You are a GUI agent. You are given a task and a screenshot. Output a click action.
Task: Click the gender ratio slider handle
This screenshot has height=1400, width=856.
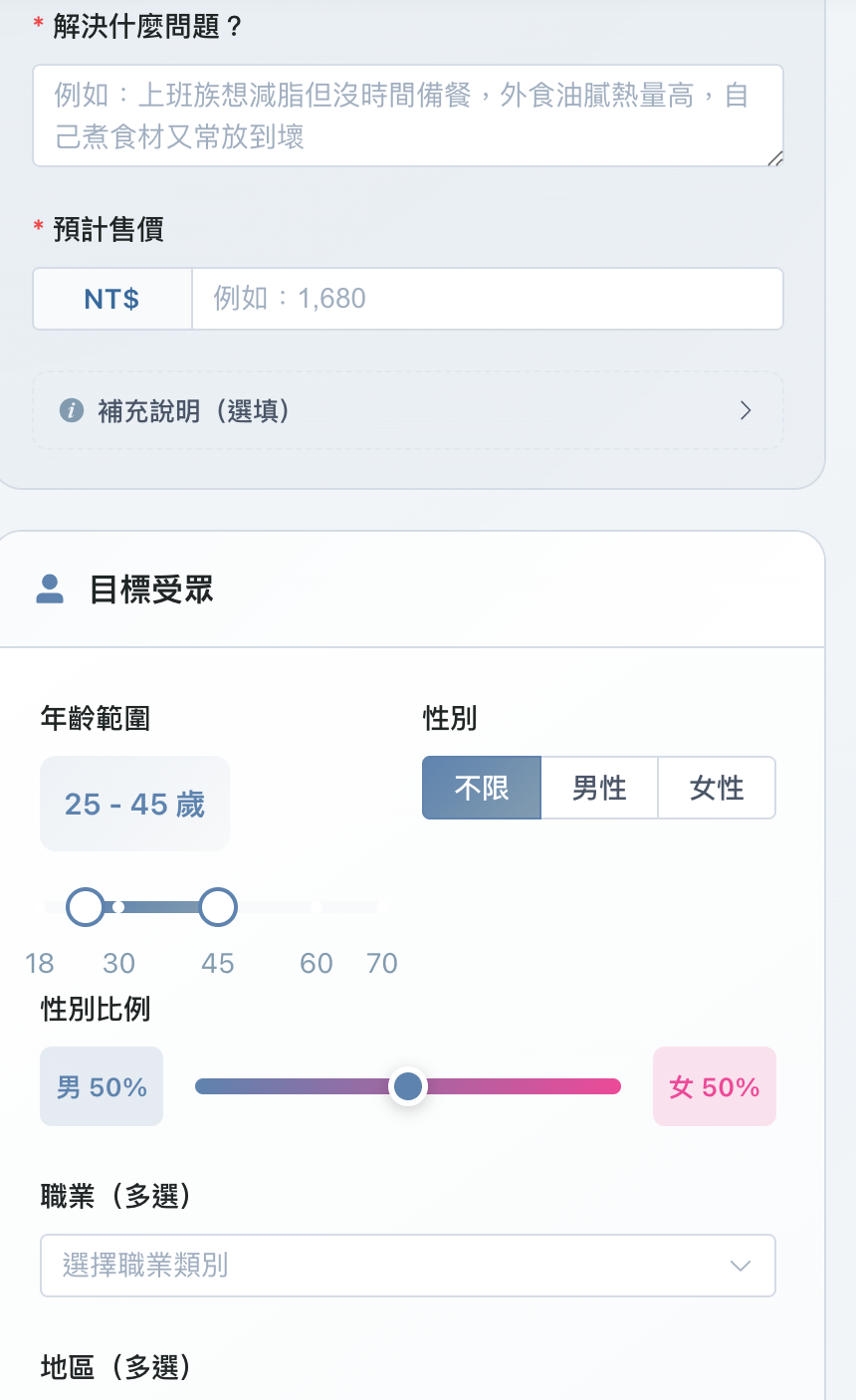pos(407,1085)
